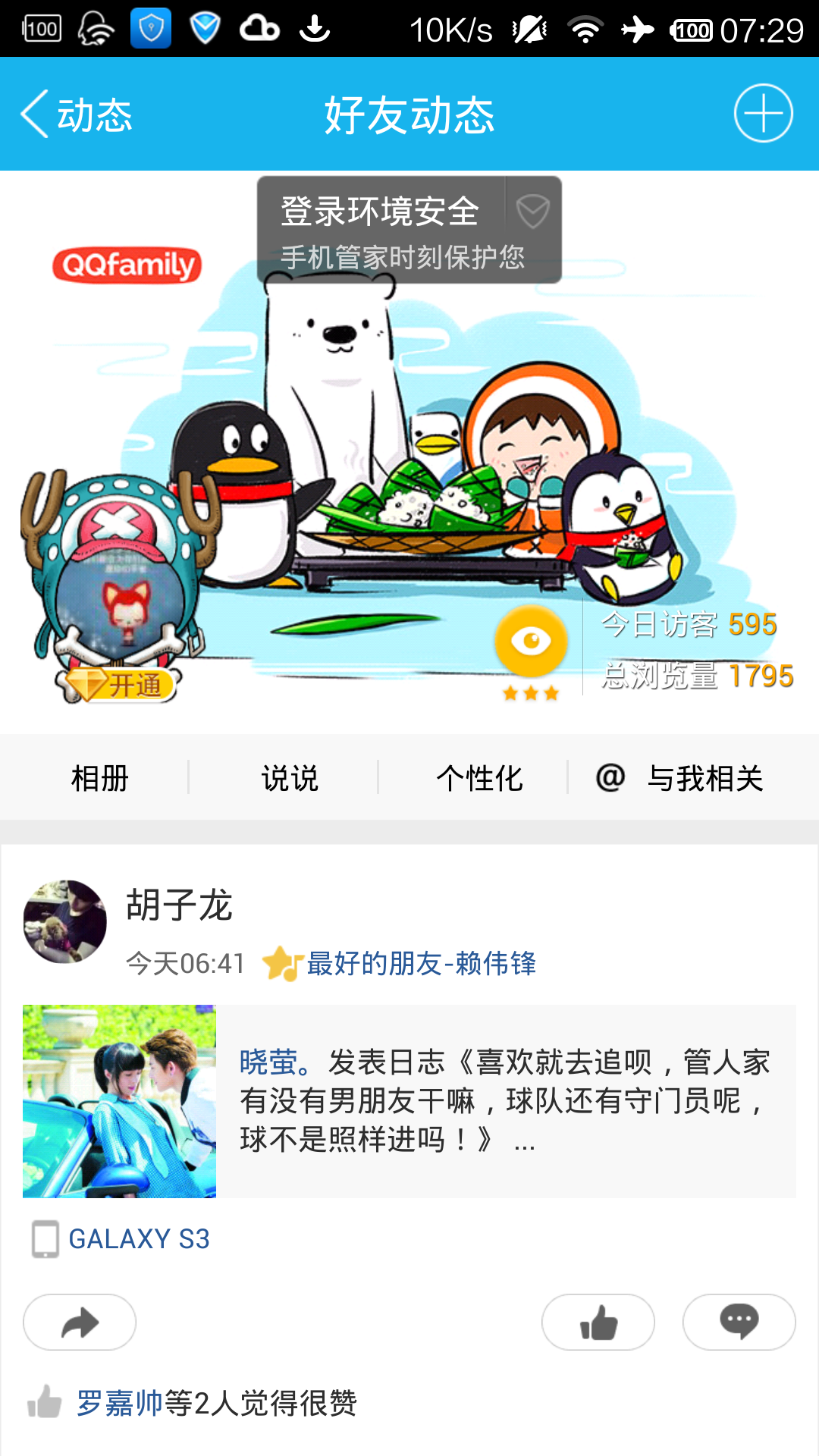Image resolution: width=819 pixels, height=1456 pixels.
Task: Dismiss the 登录环境安全 notice
Action: pos(533,212)
